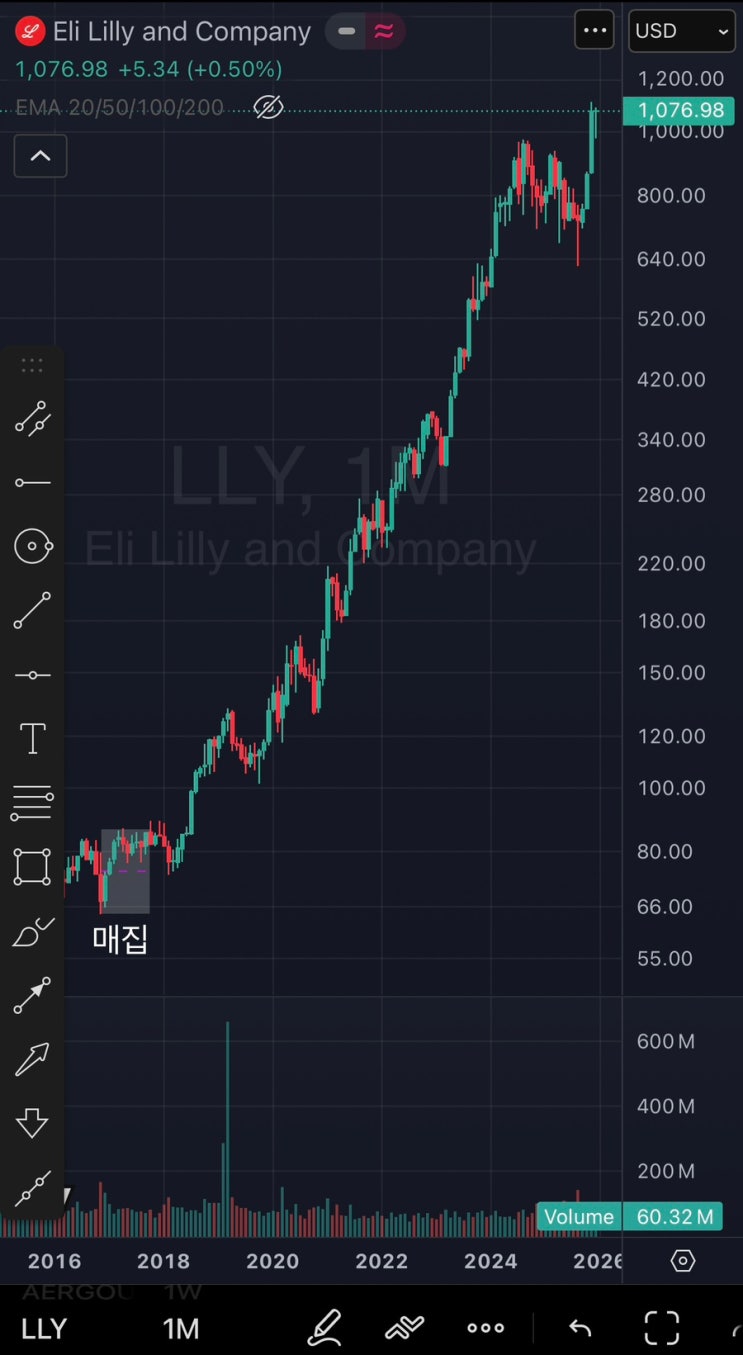Open the indicators panel

coord(405,1328)
